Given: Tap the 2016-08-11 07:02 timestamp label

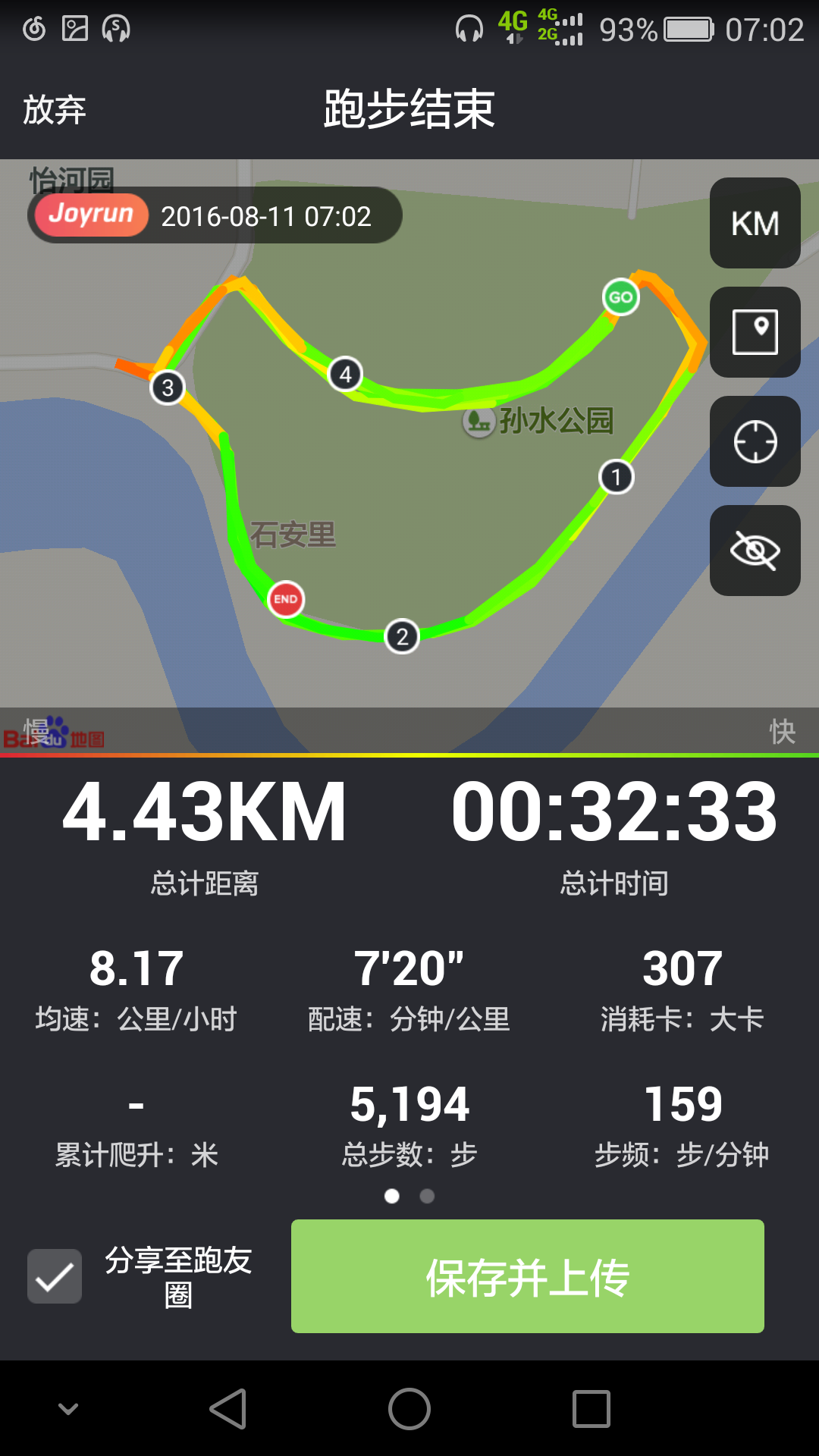Looking at the screenshot, I should pyautogui.click(x=267, y=216).
